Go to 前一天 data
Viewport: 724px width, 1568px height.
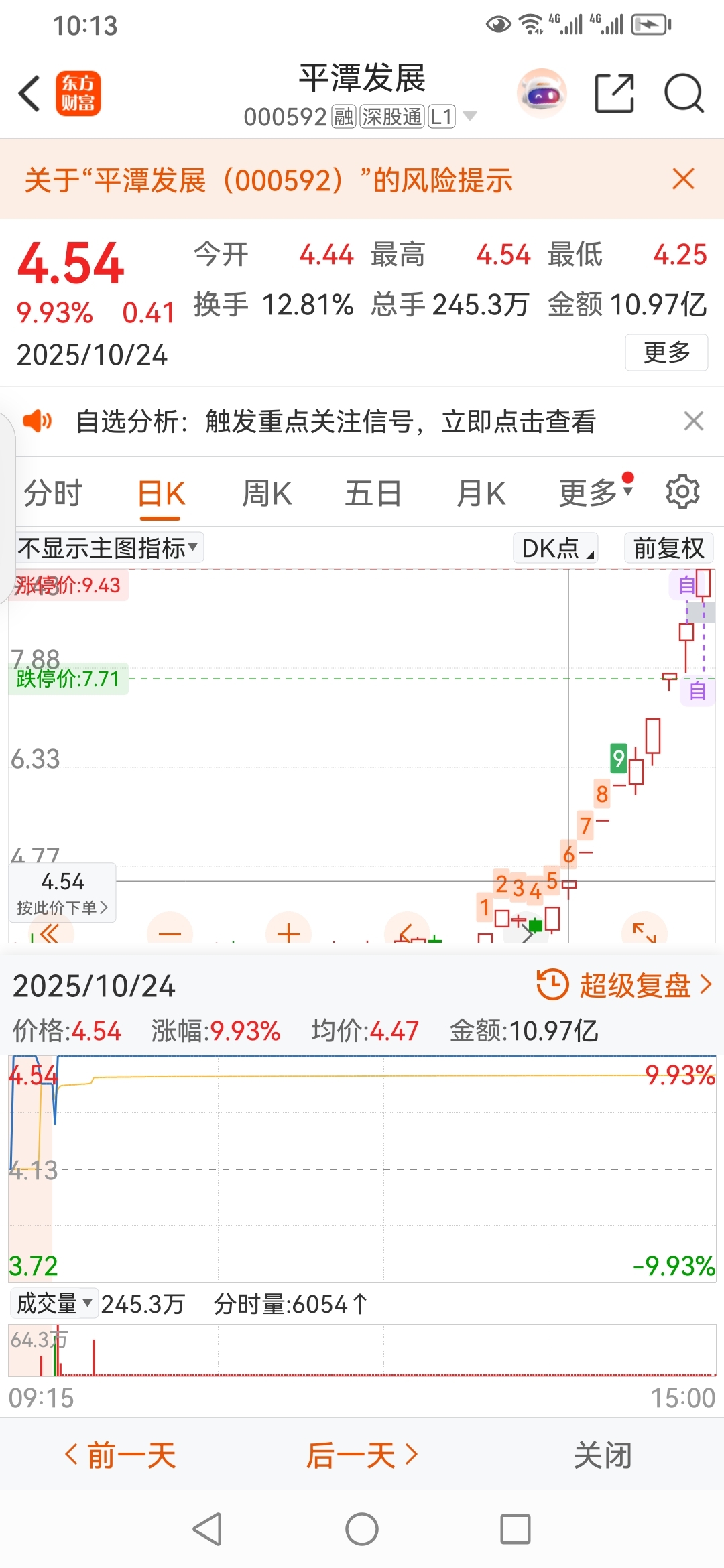(x=121, y=1455)
